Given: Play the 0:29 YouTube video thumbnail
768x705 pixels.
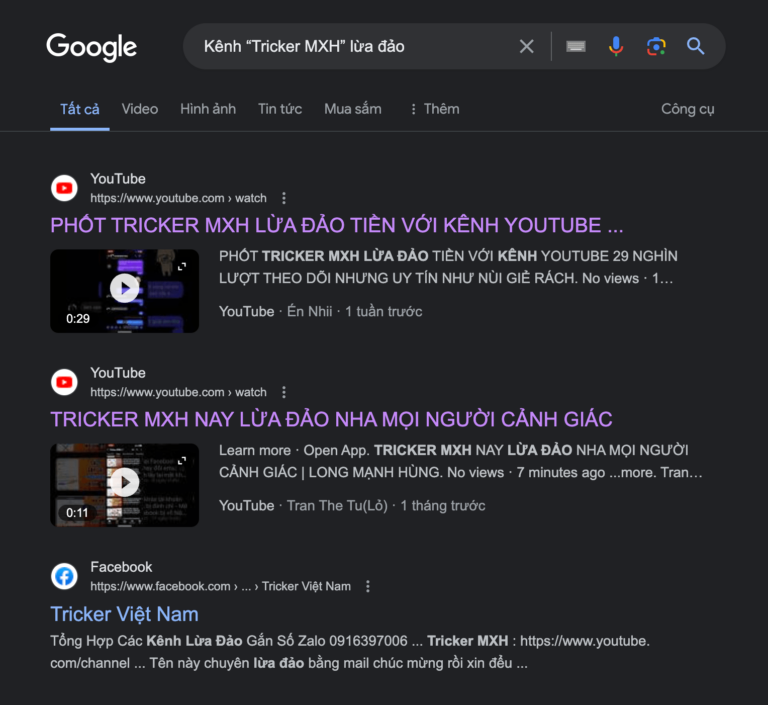Looking at the screenshot, I should 124,290.
